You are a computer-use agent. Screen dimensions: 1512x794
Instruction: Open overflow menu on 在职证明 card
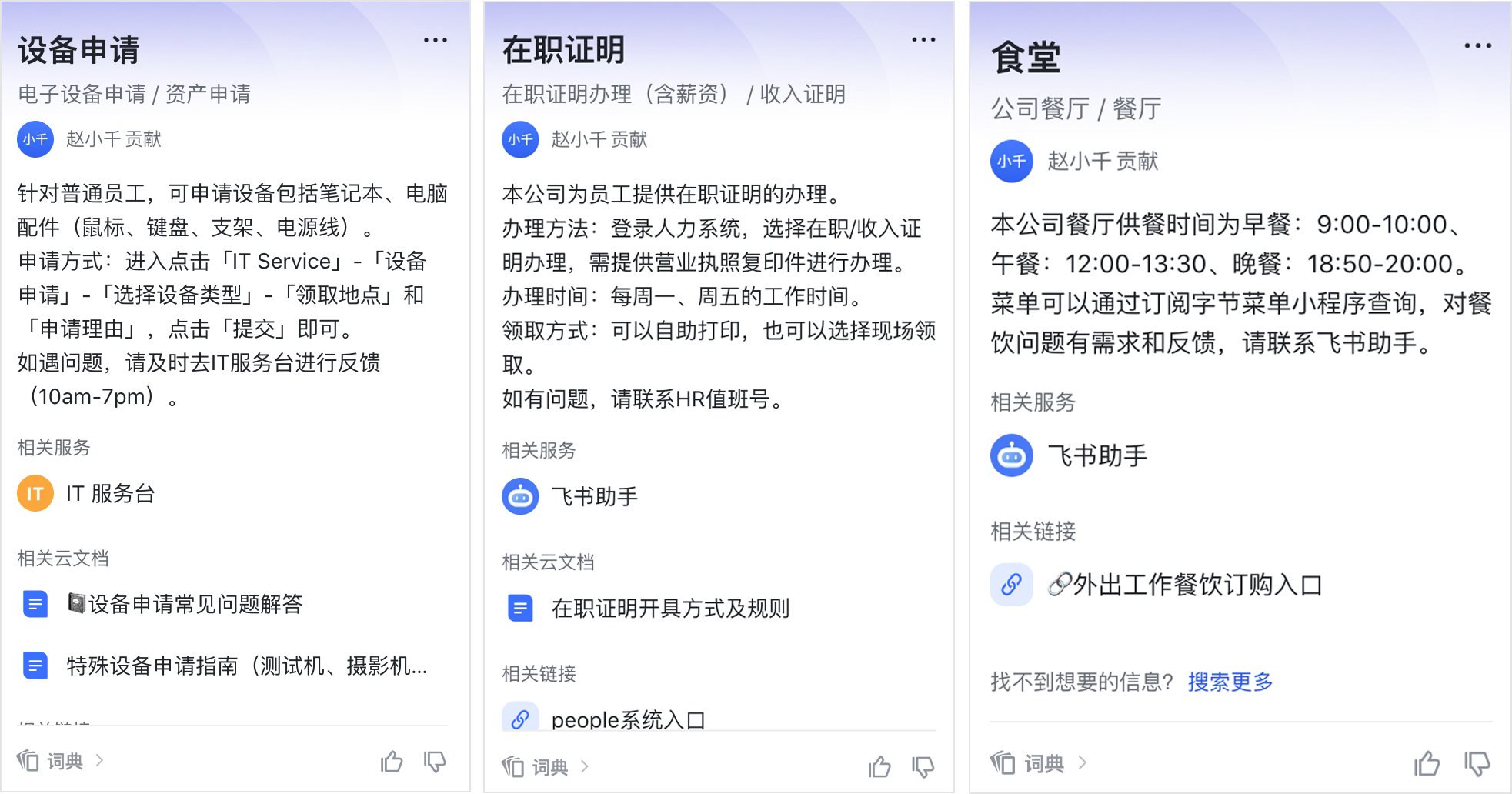[x=923, y=40]
